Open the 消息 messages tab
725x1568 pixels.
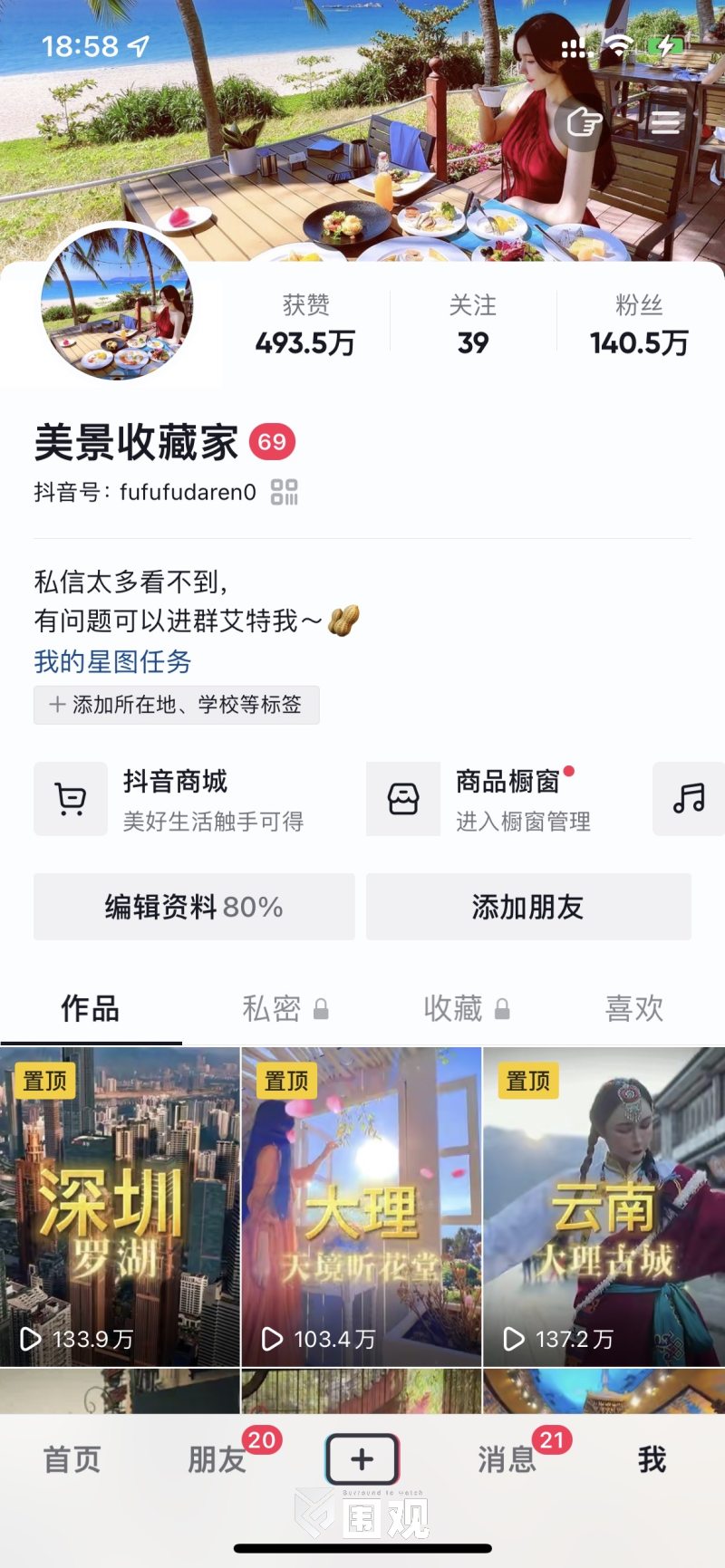click(x=507, y=1460)
